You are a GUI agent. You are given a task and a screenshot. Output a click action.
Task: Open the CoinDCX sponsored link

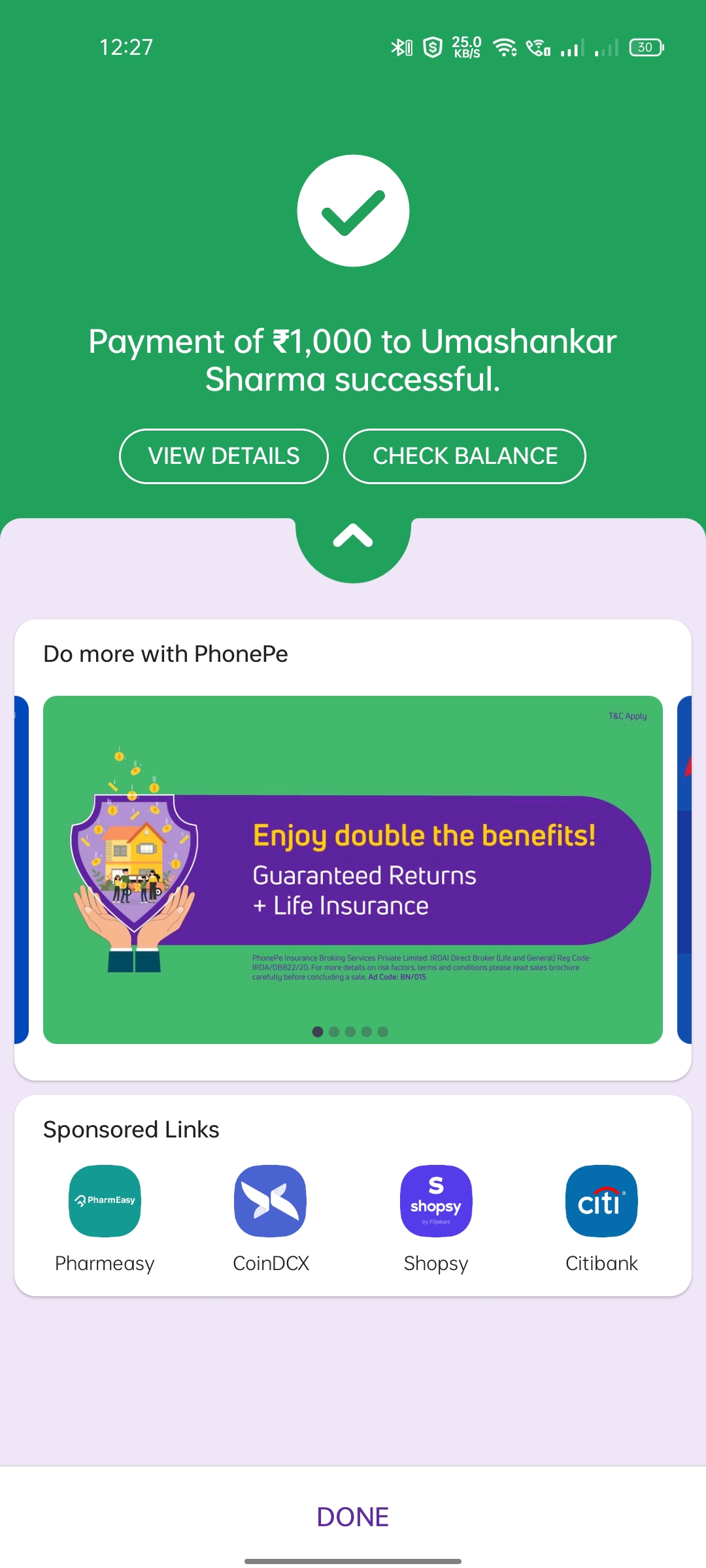(270, 1201)
